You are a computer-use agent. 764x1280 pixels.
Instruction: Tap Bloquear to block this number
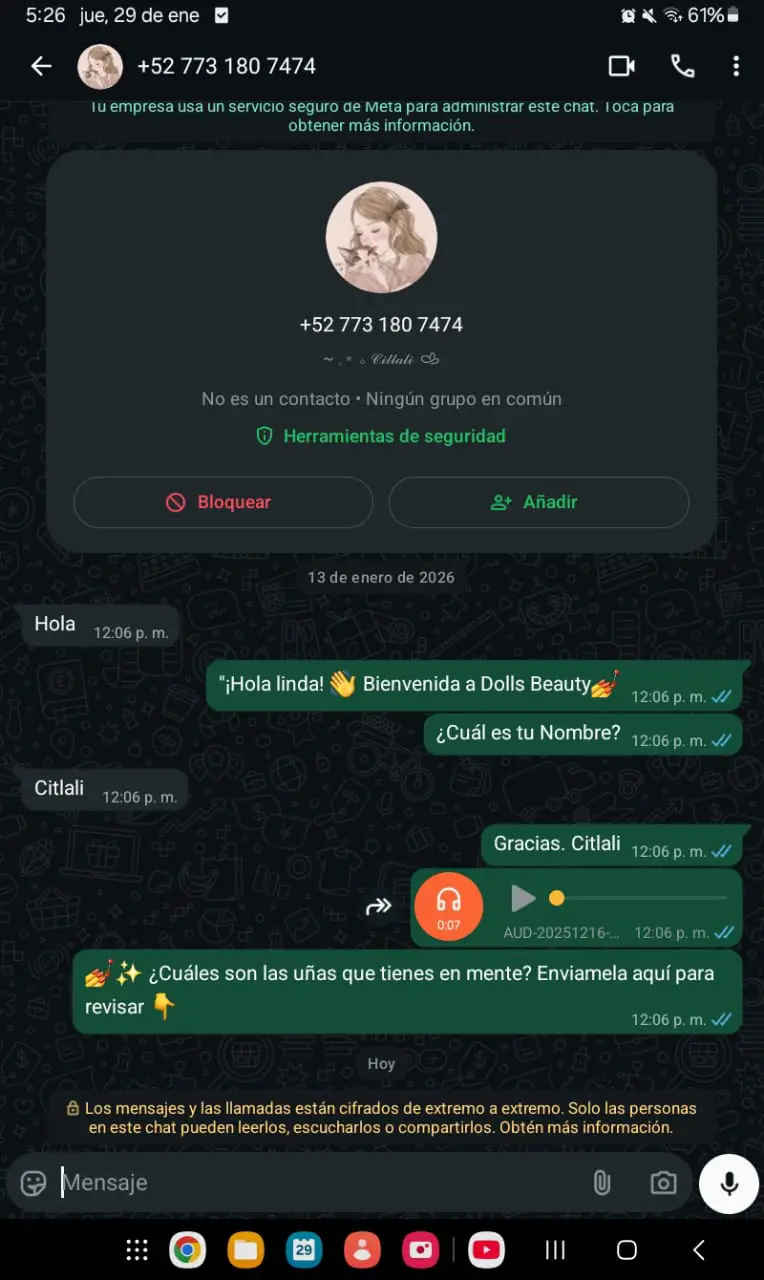223,502
